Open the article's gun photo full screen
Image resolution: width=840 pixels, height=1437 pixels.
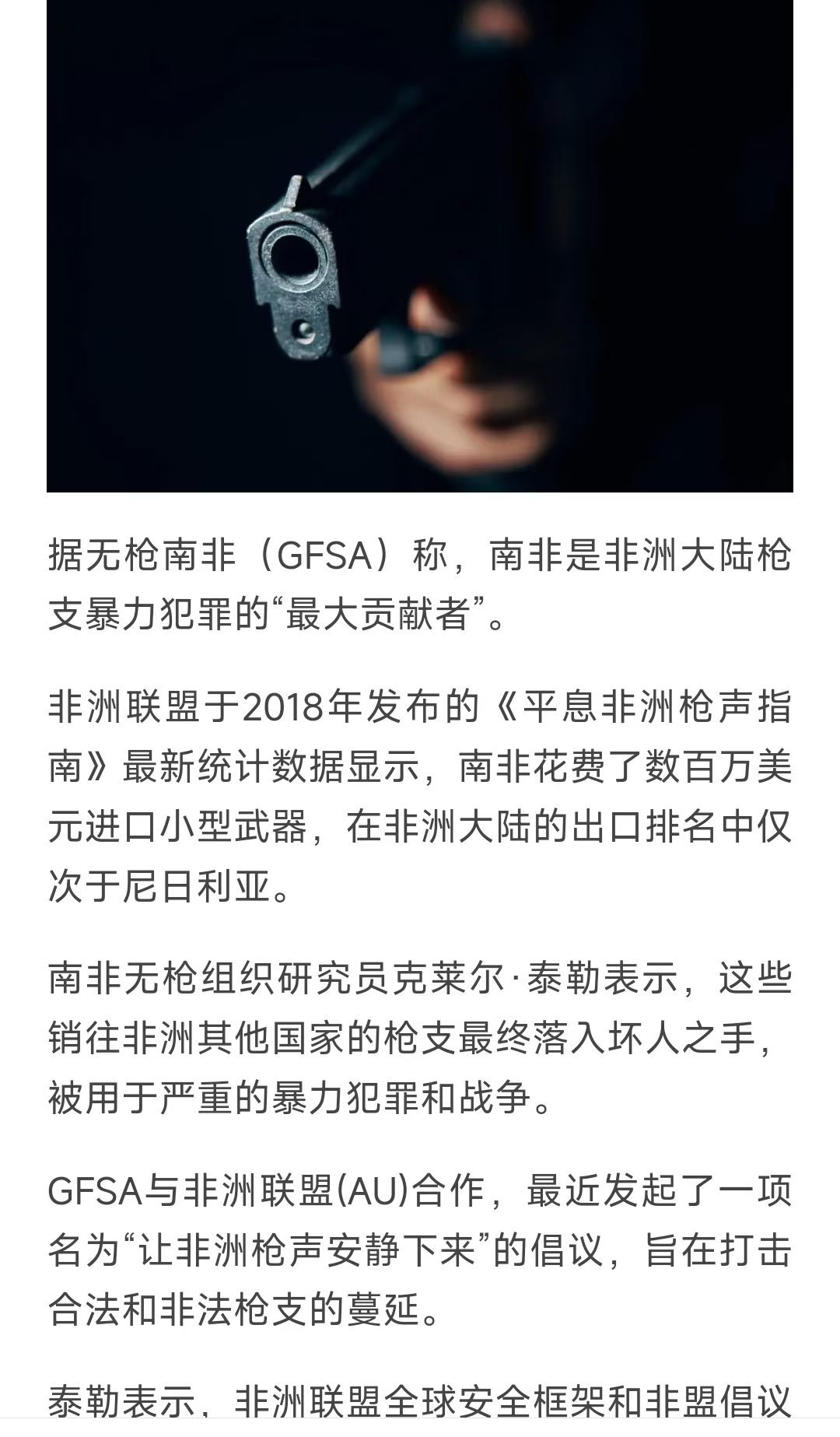420,245
